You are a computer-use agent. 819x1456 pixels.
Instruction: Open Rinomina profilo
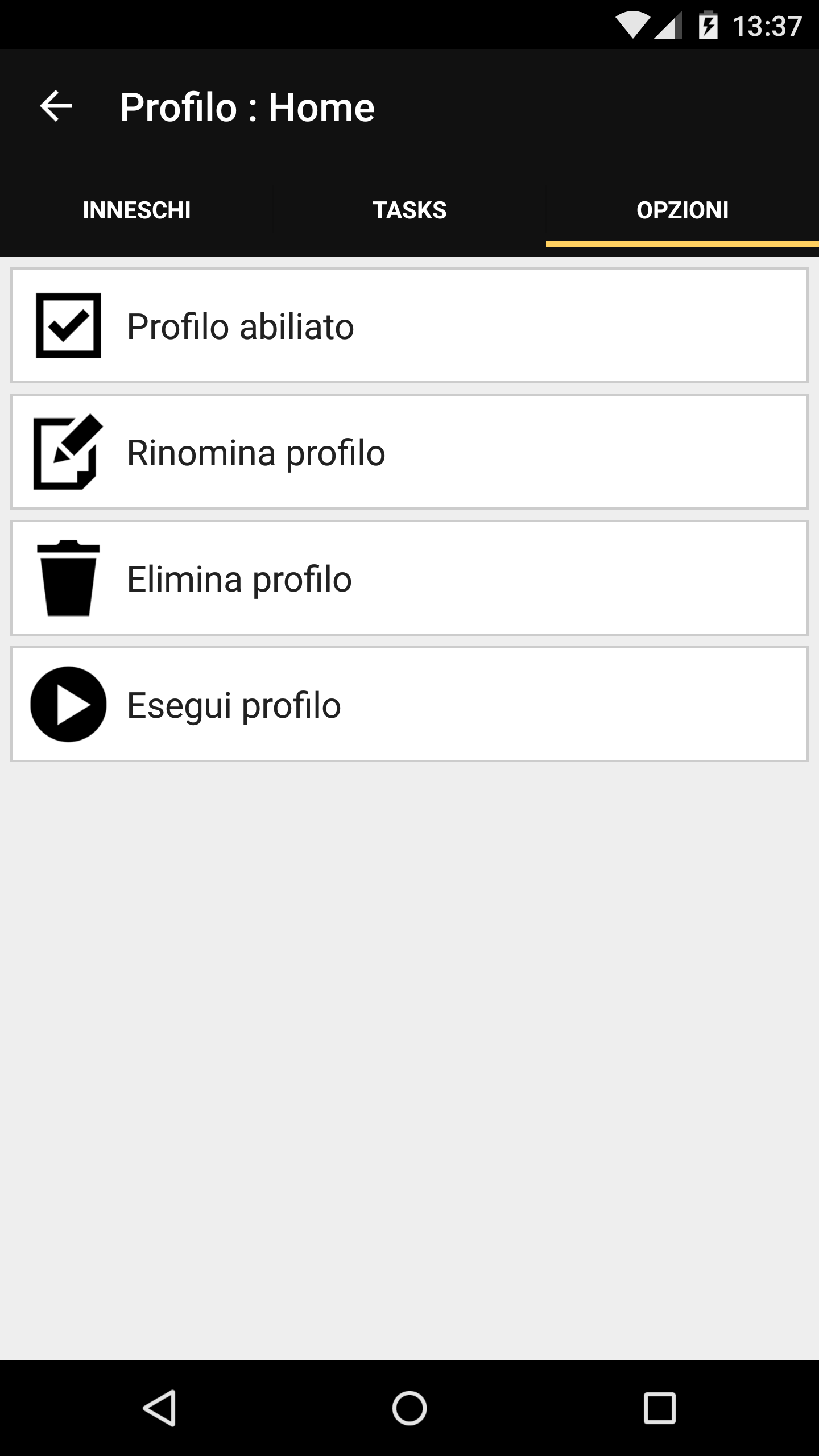[x=409, y=452]
